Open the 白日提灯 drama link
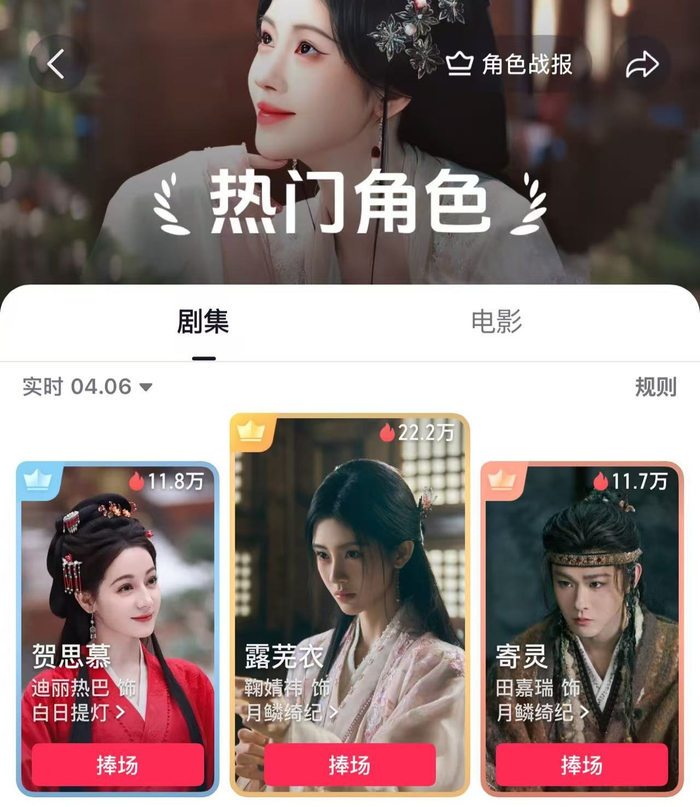 [78, 713]
